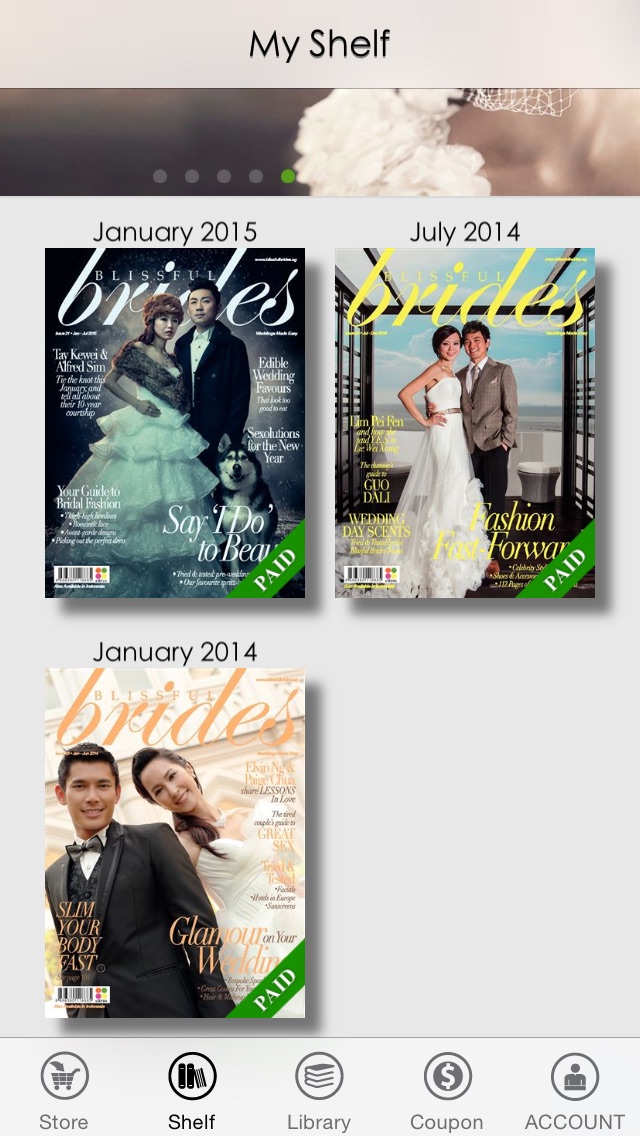The height and width of the screenshot is (1136, 640).
Task: Tap the top banner image
Action: (x=320, y=142)
